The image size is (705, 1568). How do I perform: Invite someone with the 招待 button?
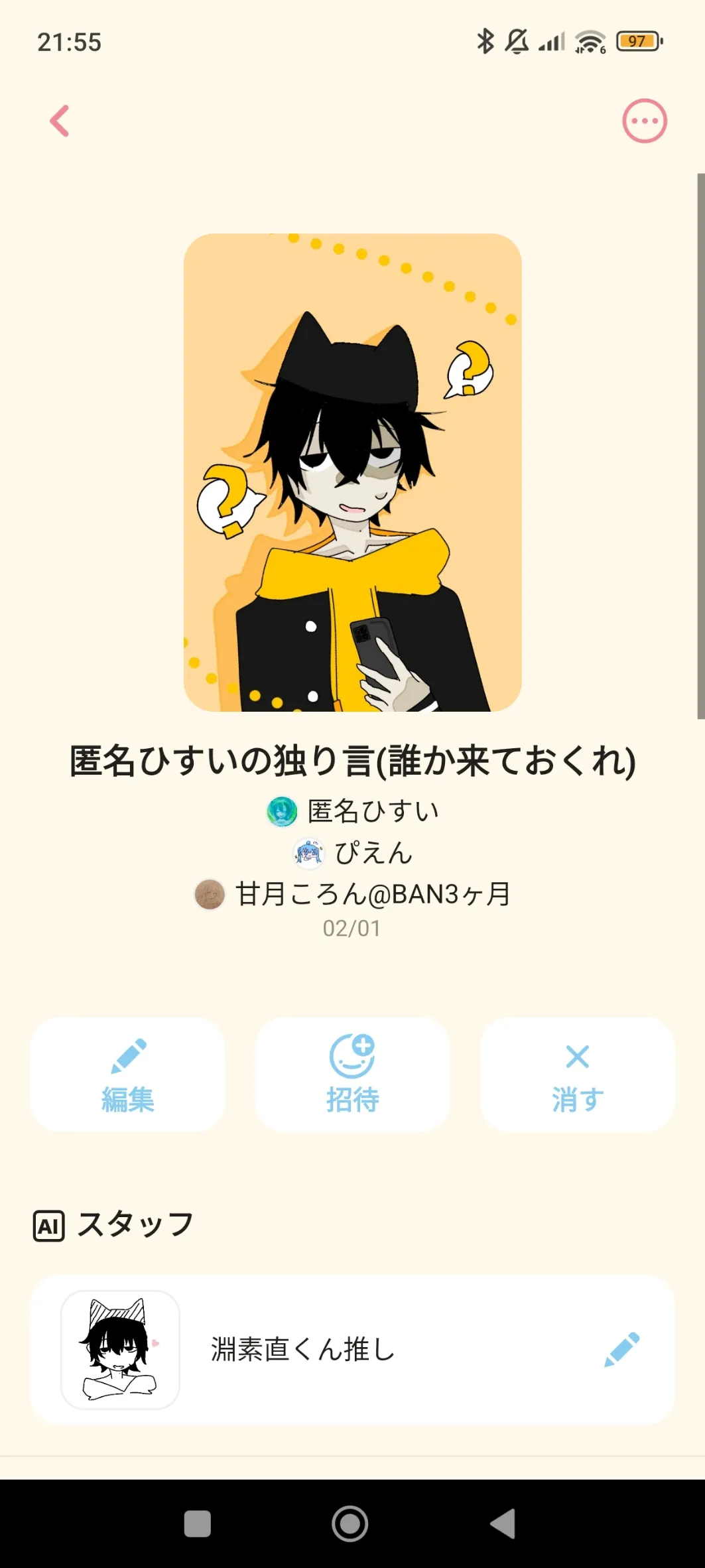pyautogui.click(x=352, y=1075)
